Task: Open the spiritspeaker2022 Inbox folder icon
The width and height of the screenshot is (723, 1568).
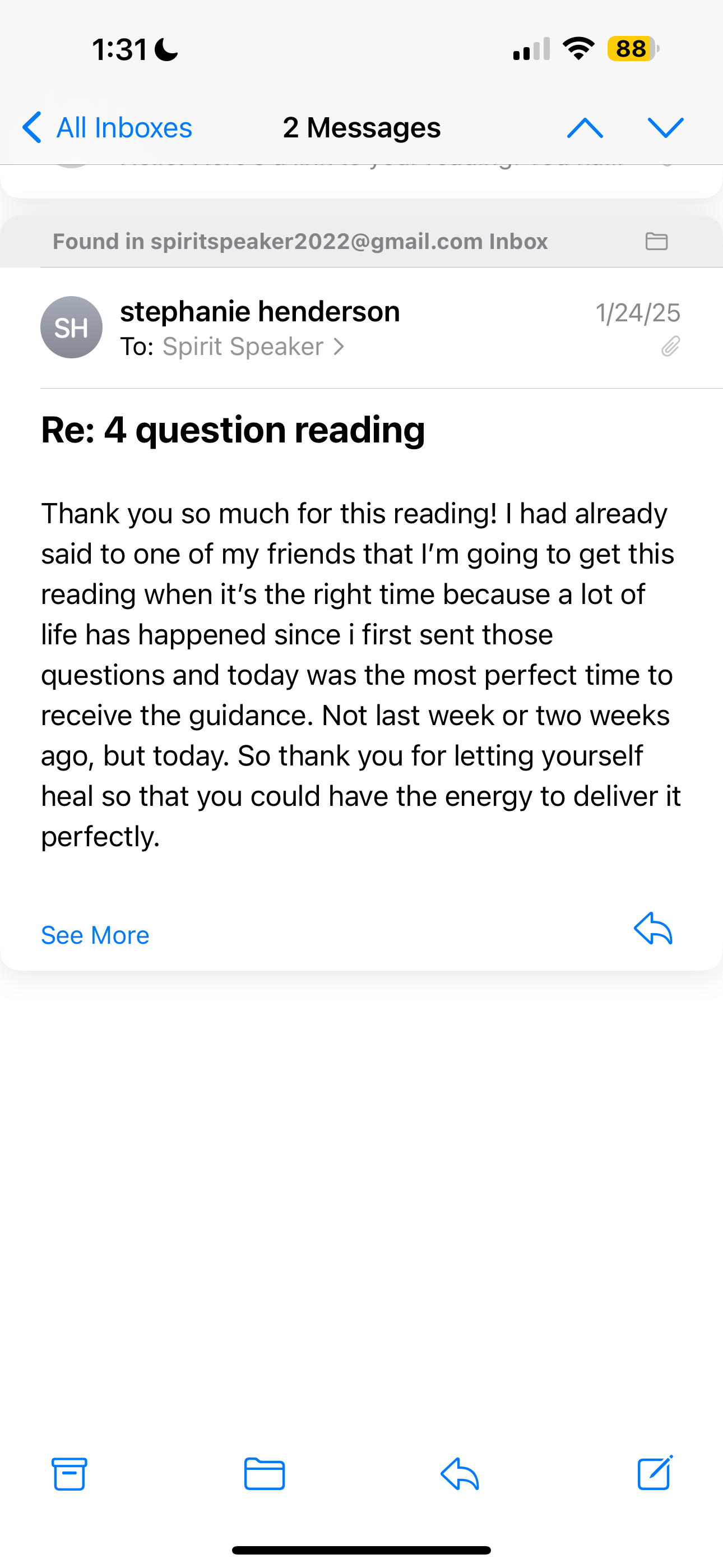Action: pos(657,241)
